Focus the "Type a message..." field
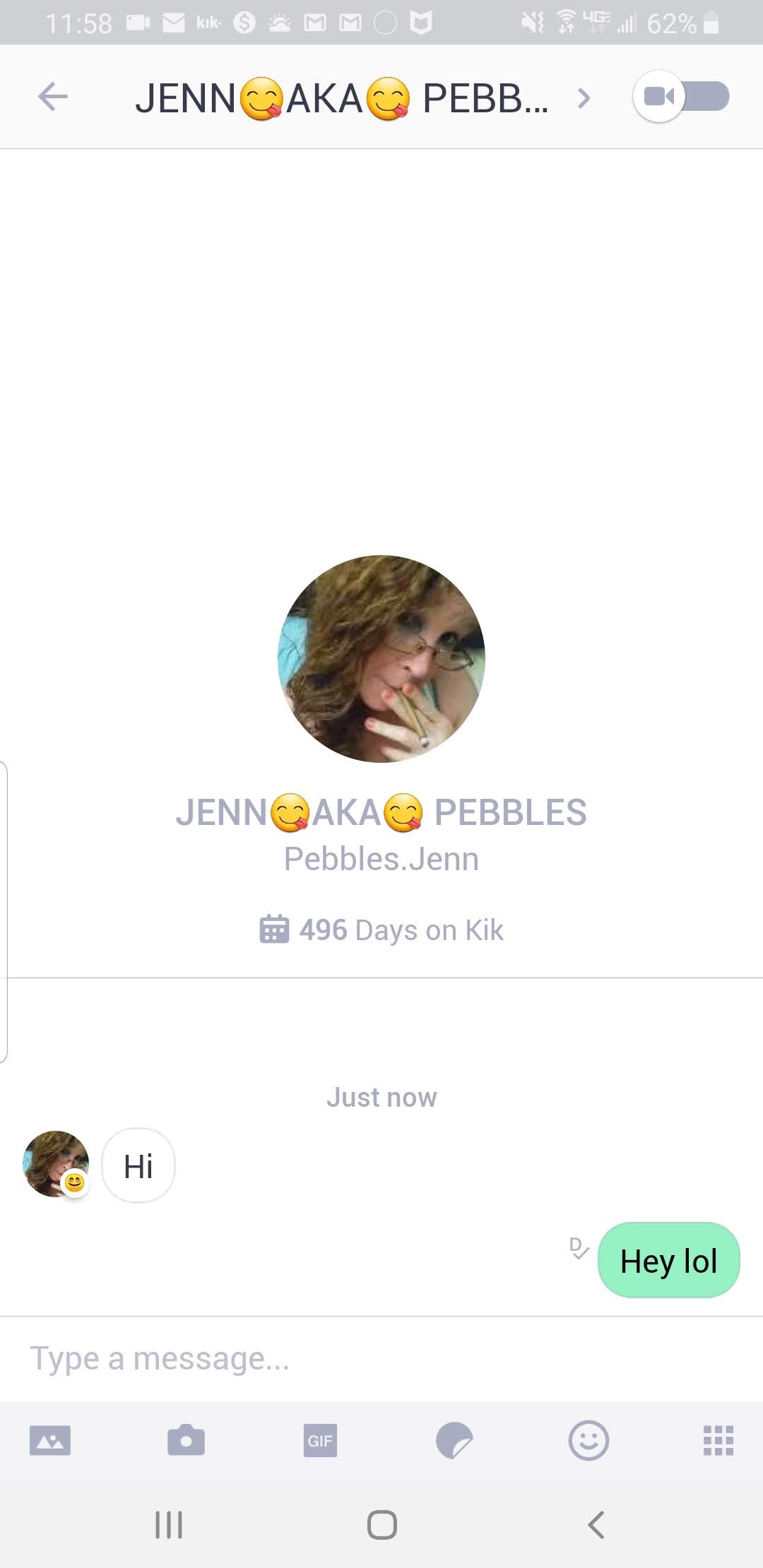Image resolution: width=763 pixels, height=1568 pixels. (381, 1358)
